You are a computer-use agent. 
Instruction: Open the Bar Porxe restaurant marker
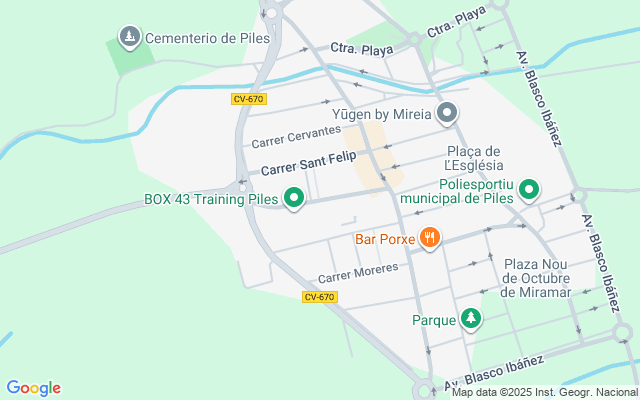tap(430, 239)
